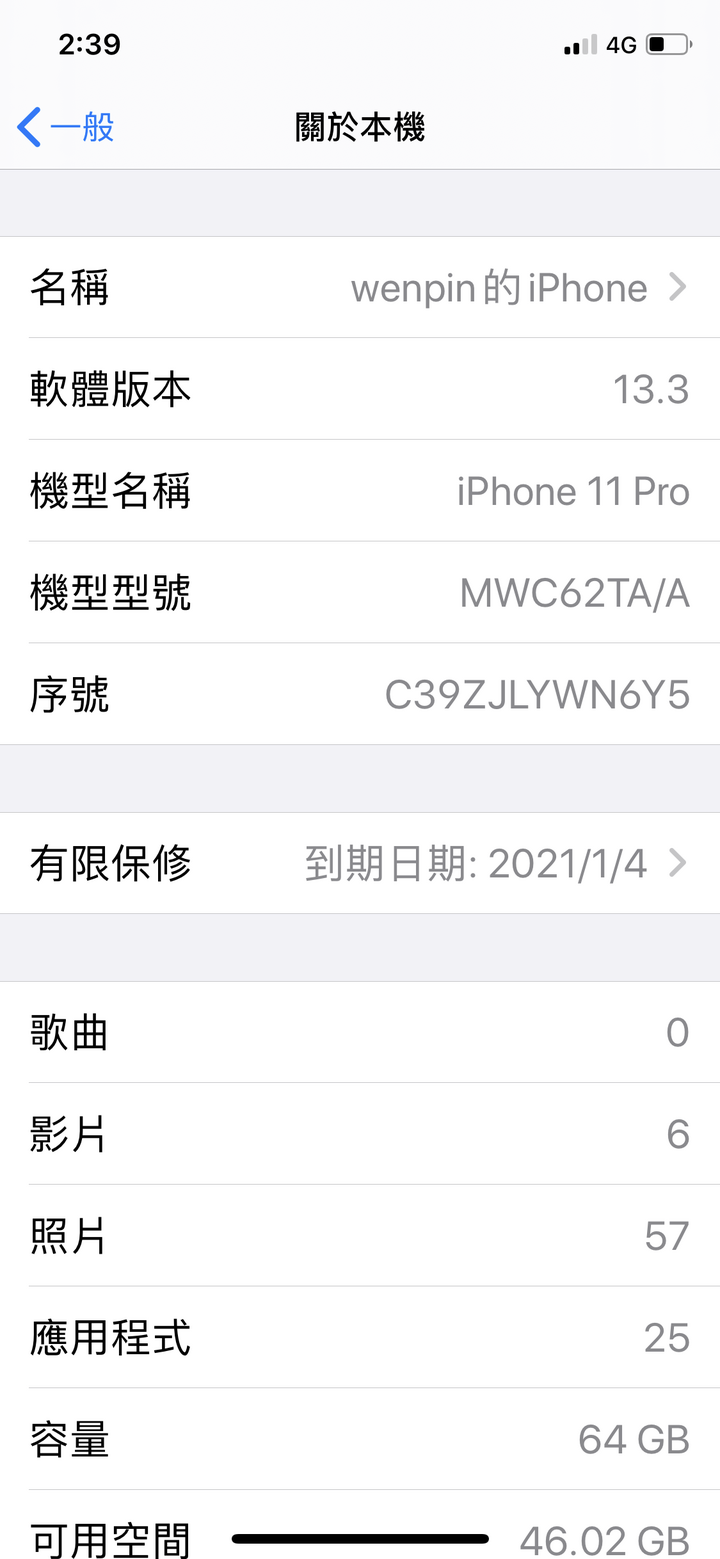The image size is (720, 1559).
Task: Go back to the 一般 settings page
Action: [x=66, y=128]
